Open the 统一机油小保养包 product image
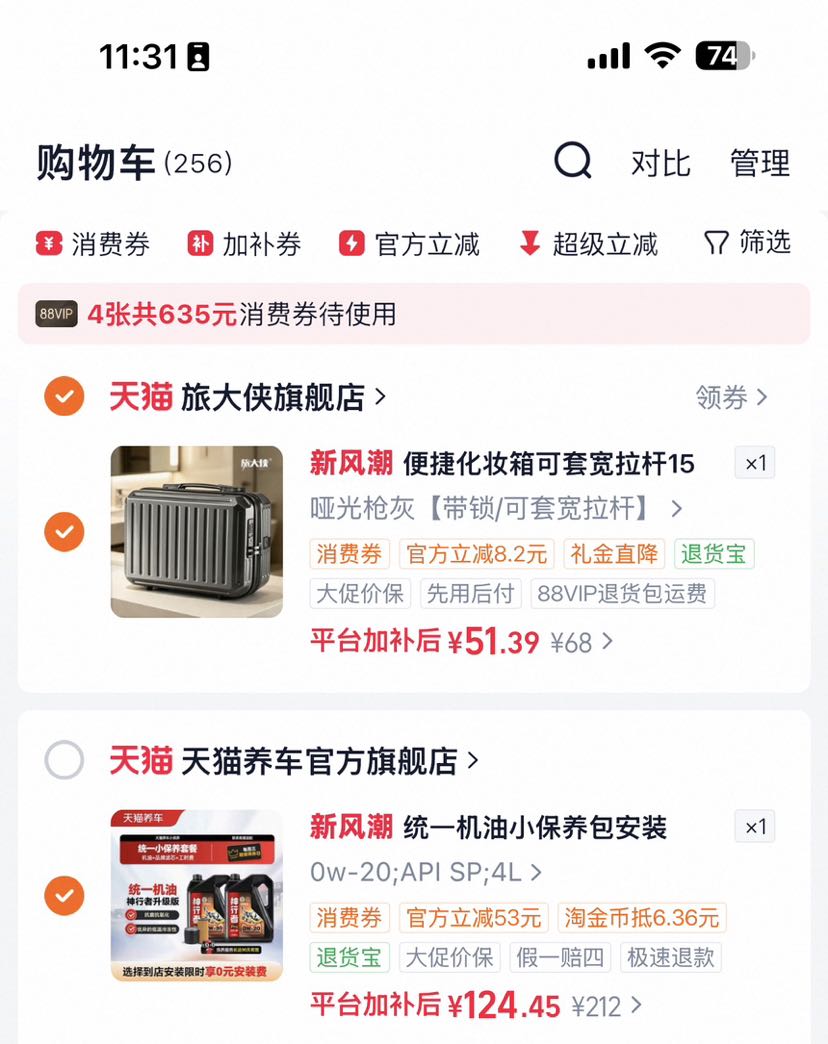The width and height of the screenshot is (828, 1044). [x=197, y=896]
